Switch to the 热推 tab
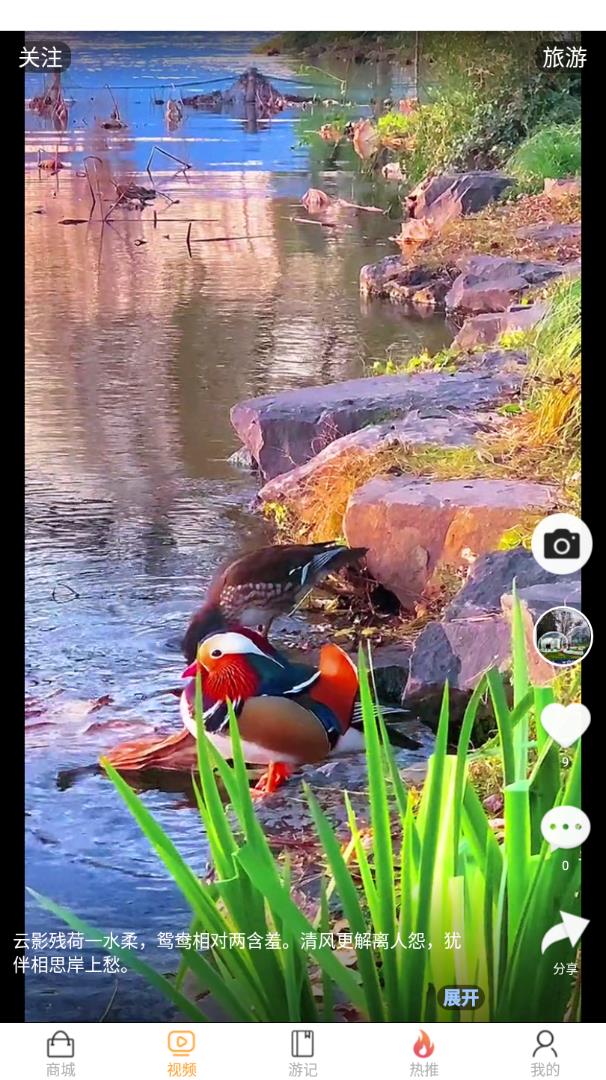Viewport: 606px width, 1080px height. tap(424, 1053)
